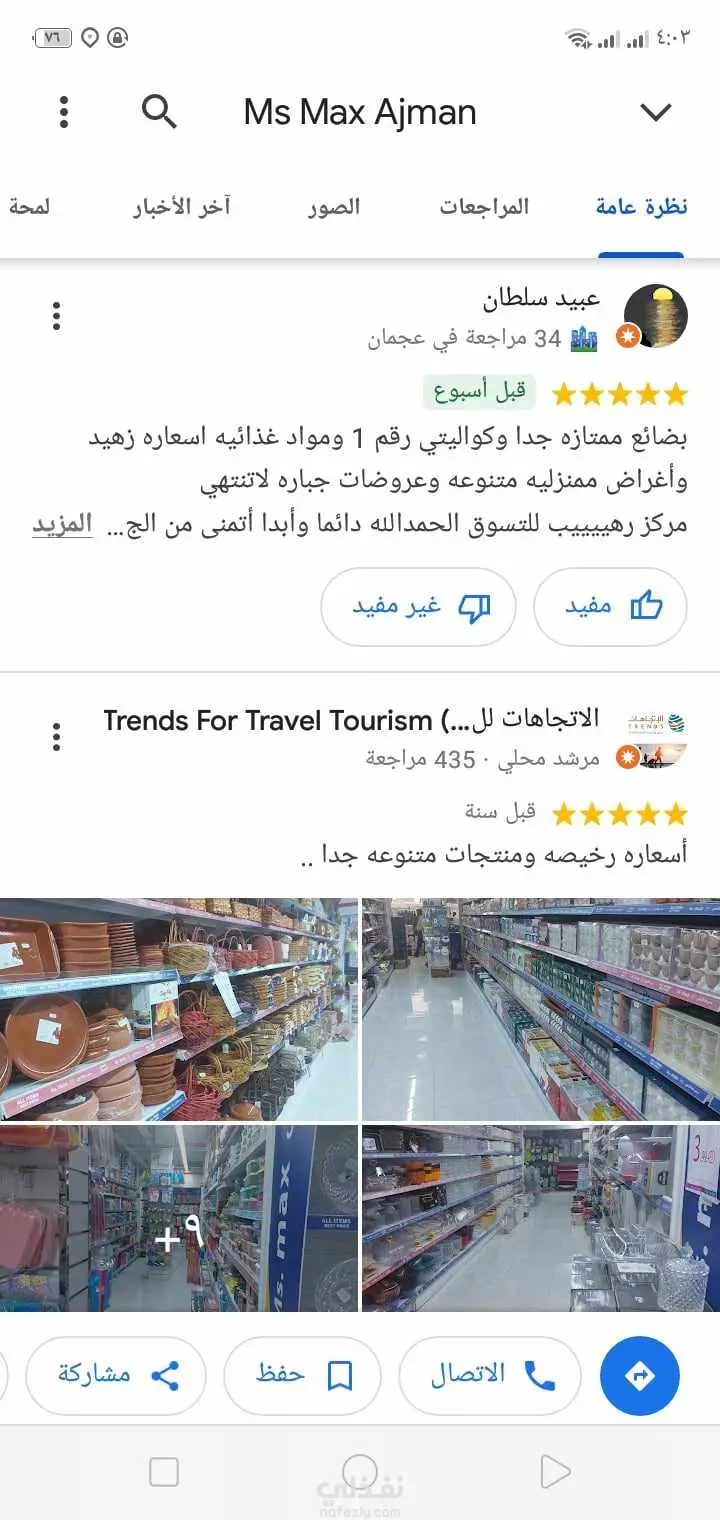Open the overflow menu in the top bar

tap(64, 112)
